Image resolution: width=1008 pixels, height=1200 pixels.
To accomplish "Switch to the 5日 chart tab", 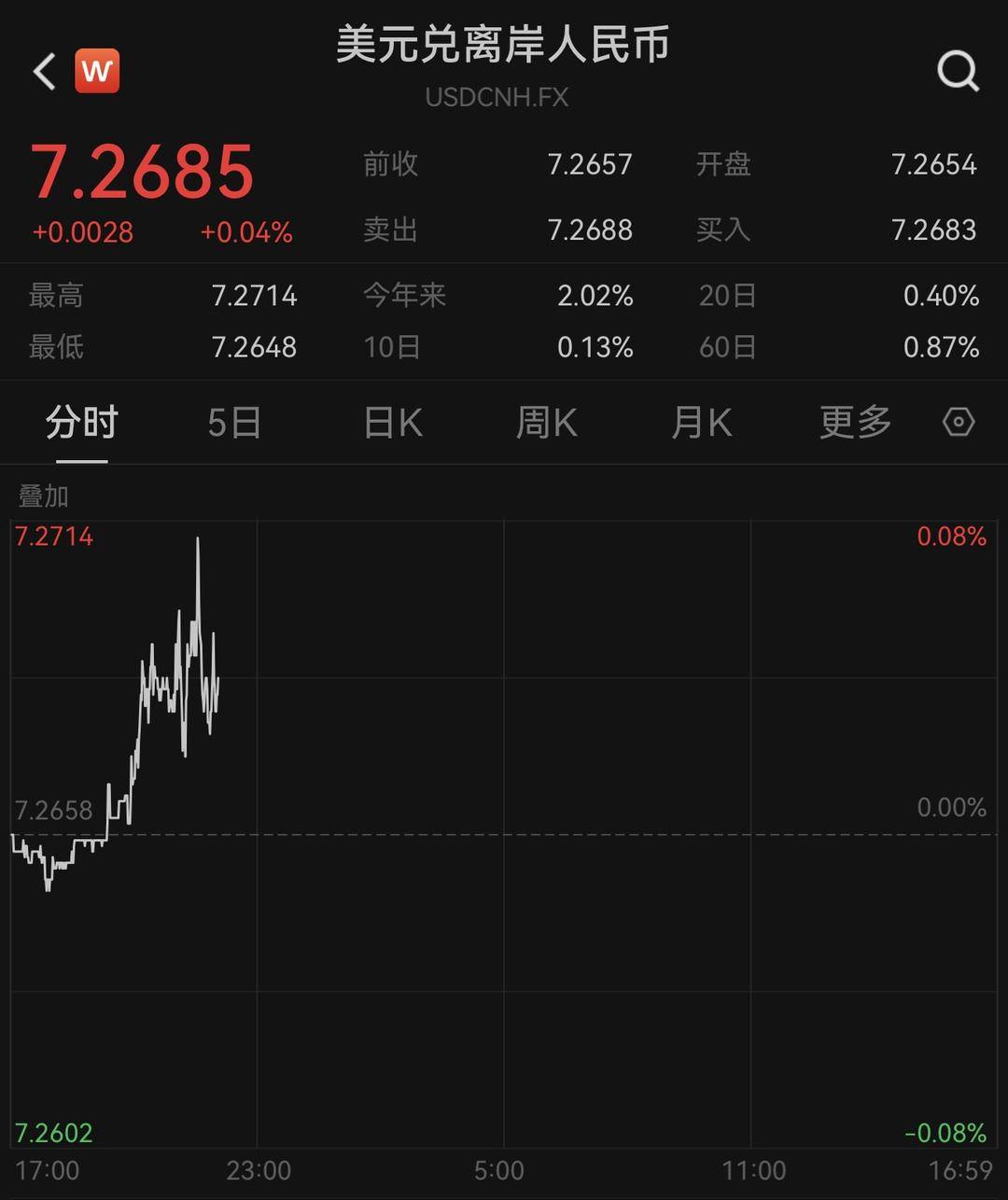I will (x=234, y=423).
